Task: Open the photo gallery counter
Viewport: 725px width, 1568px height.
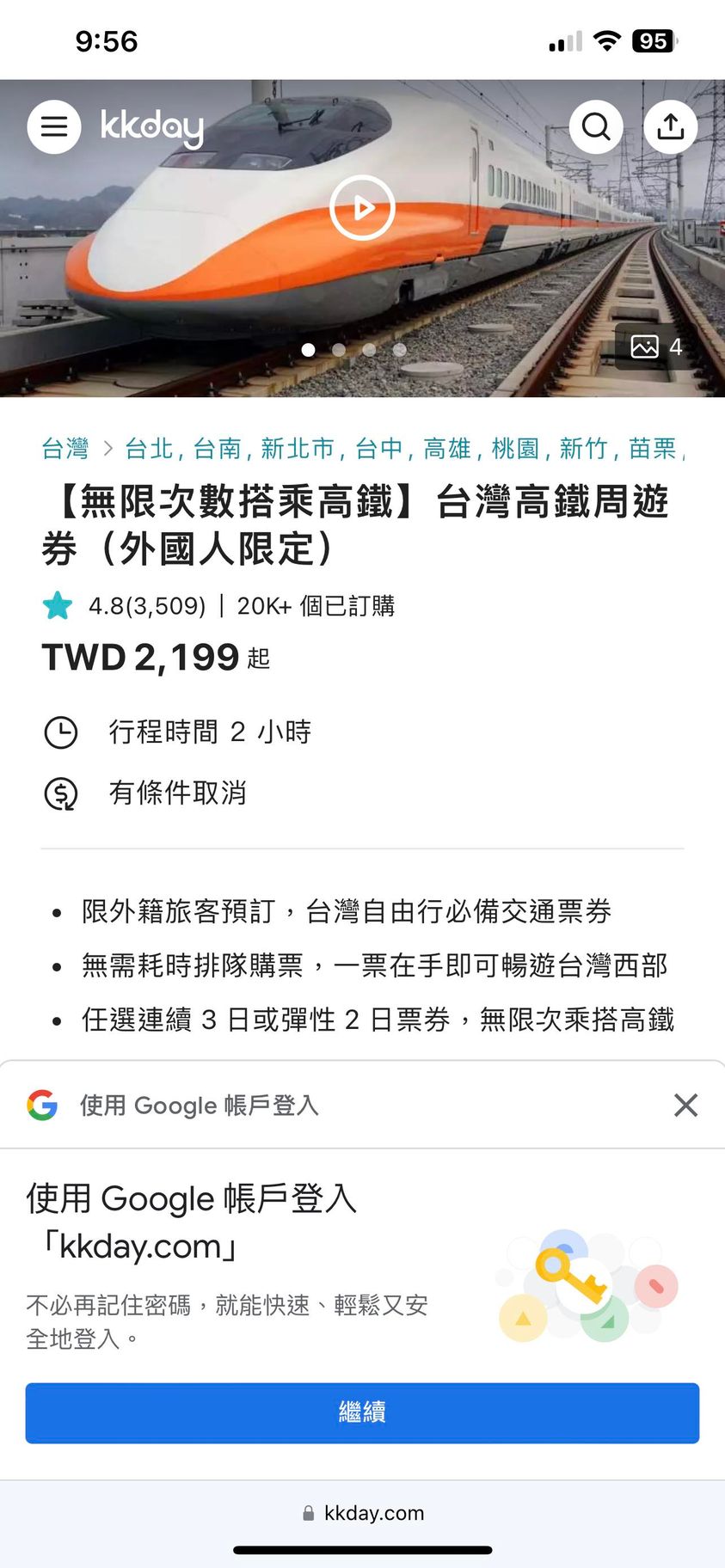Action: (656, 346)
